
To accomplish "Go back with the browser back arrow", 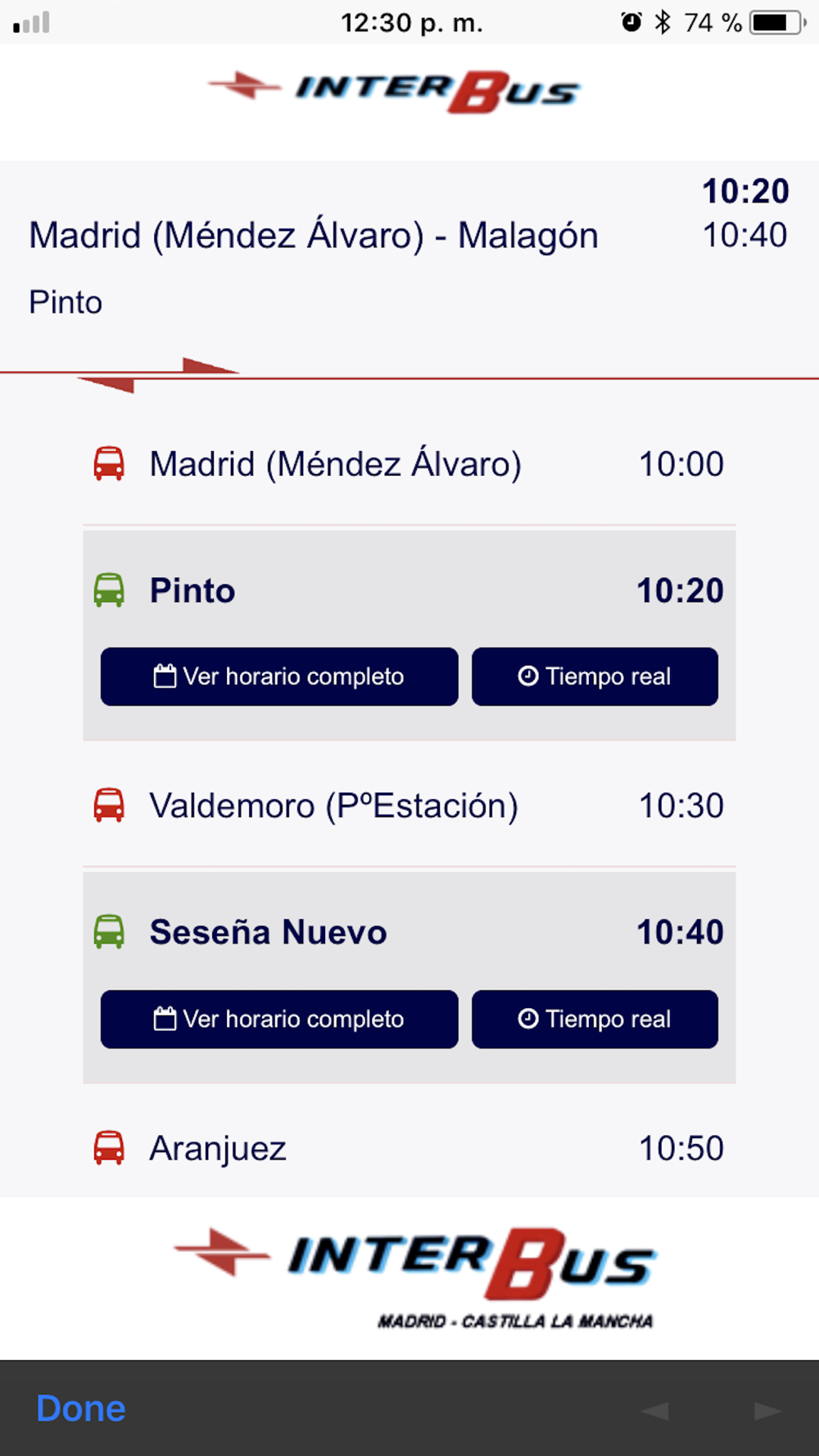I will click(655, 1410).
